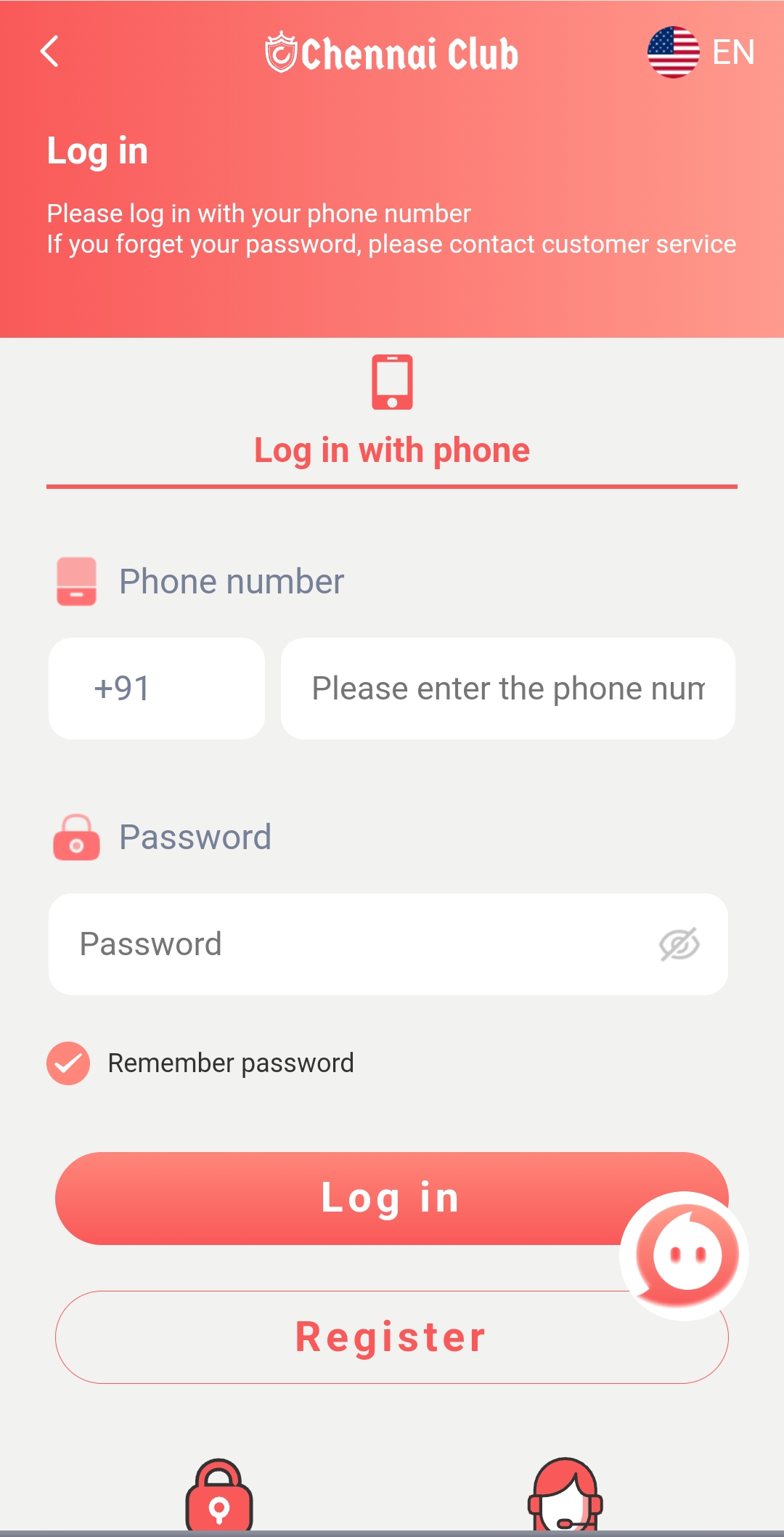Tap the Password input field
This screenshot has width=784, height=1537.
(348, 944)
